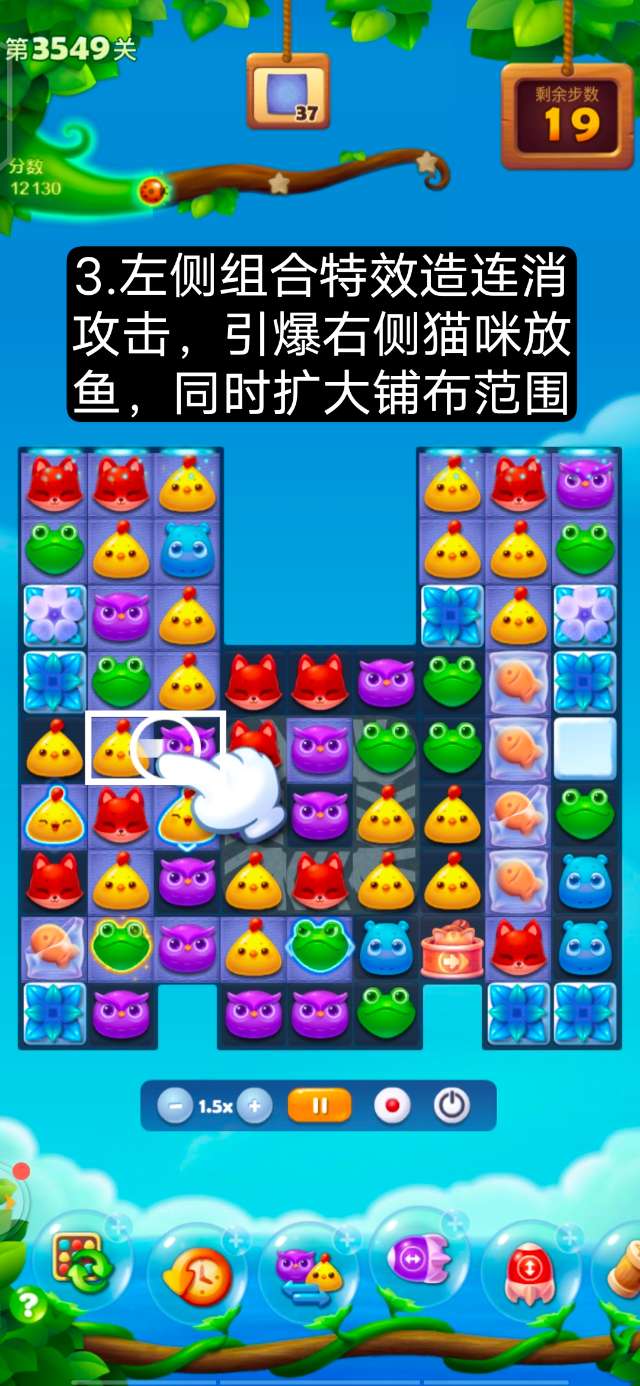
Task: Pause the game with the orange button
Action: 320,1106
